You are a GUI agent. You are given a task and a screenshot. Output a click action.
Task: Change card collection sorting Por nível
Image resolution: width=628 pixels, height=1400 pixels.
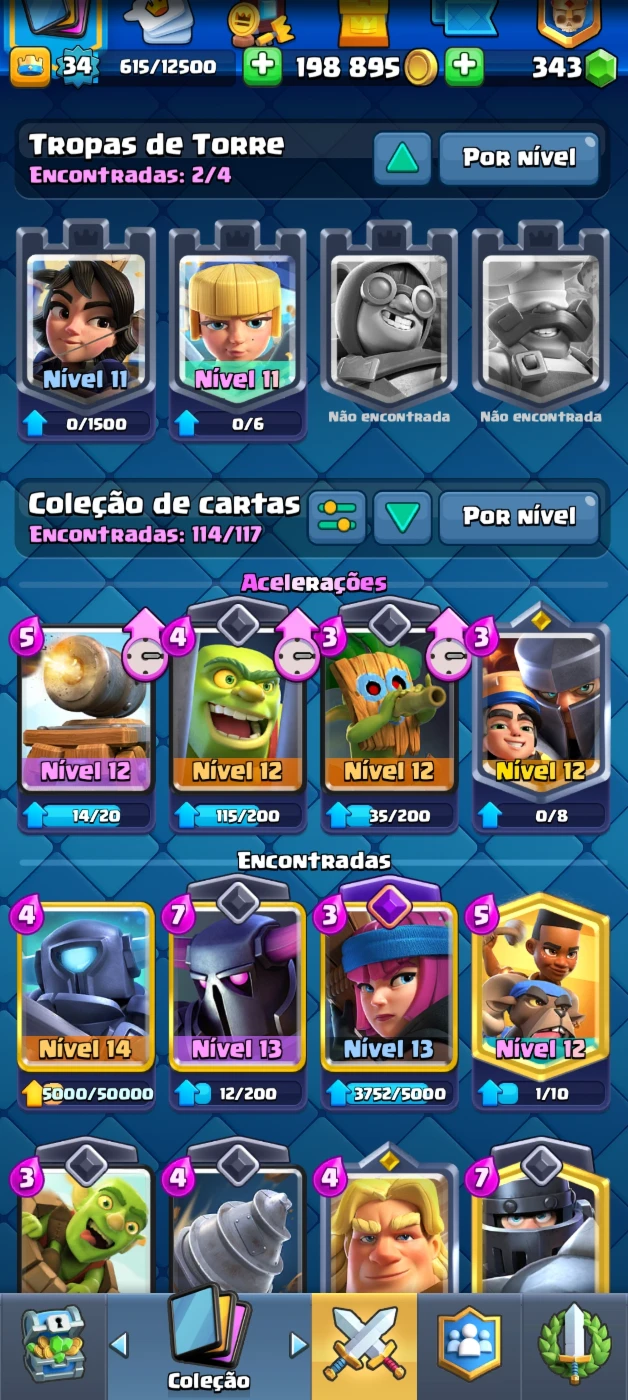(x=519, y=517)
